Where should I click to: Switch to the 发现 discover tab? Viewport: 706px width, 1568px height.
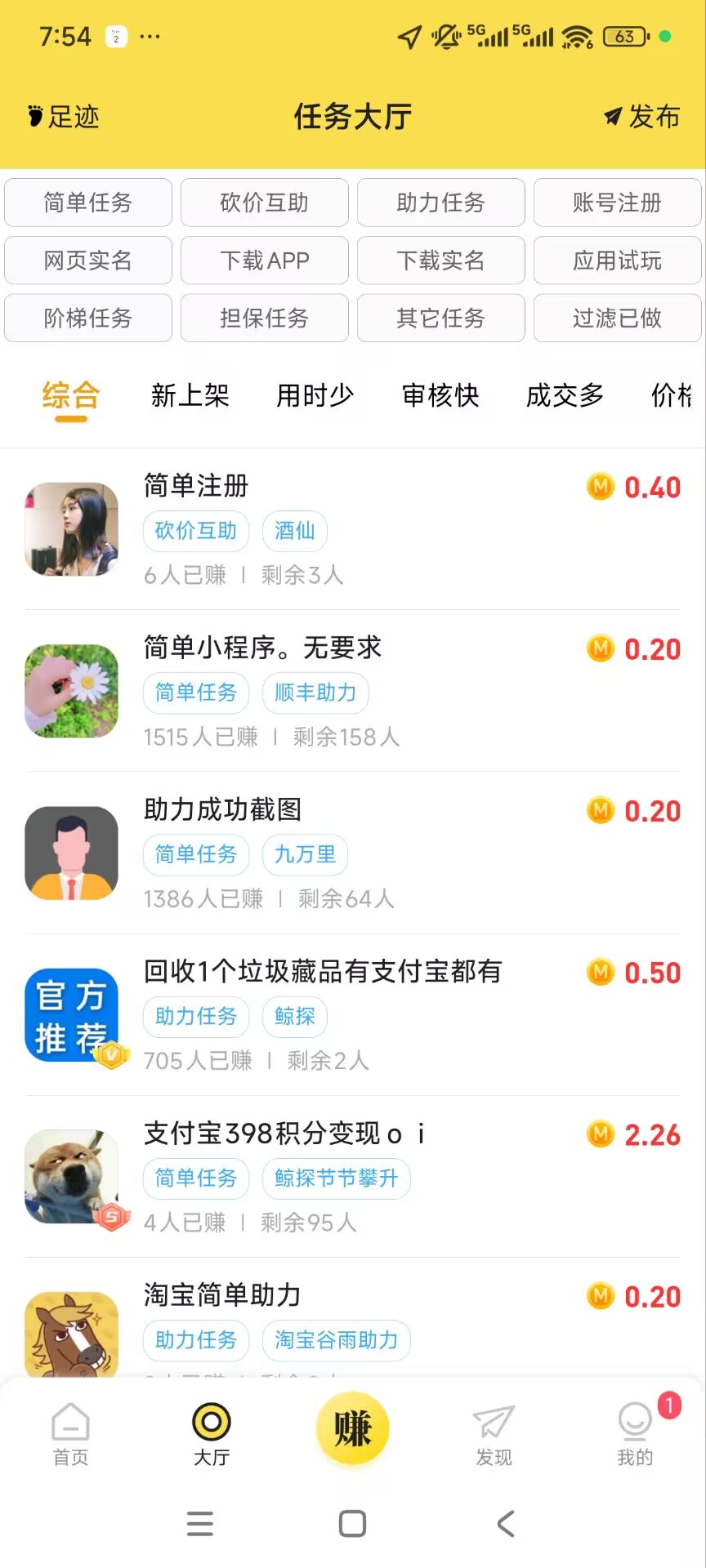click(x=494, y=1434)
